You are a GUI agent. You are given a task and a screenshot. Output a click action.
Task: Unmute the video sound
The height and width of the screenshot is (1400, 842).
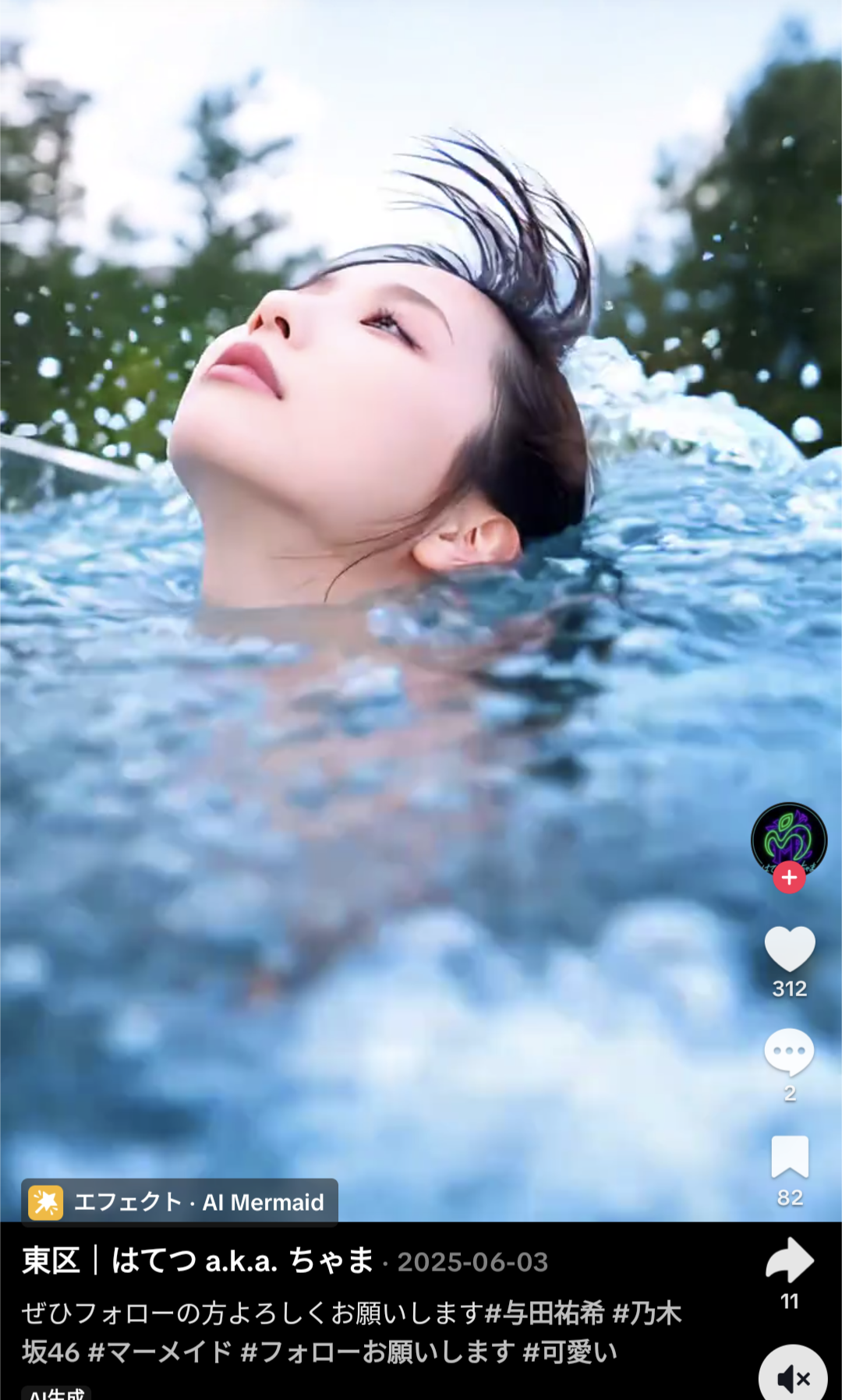[793, 1378]
